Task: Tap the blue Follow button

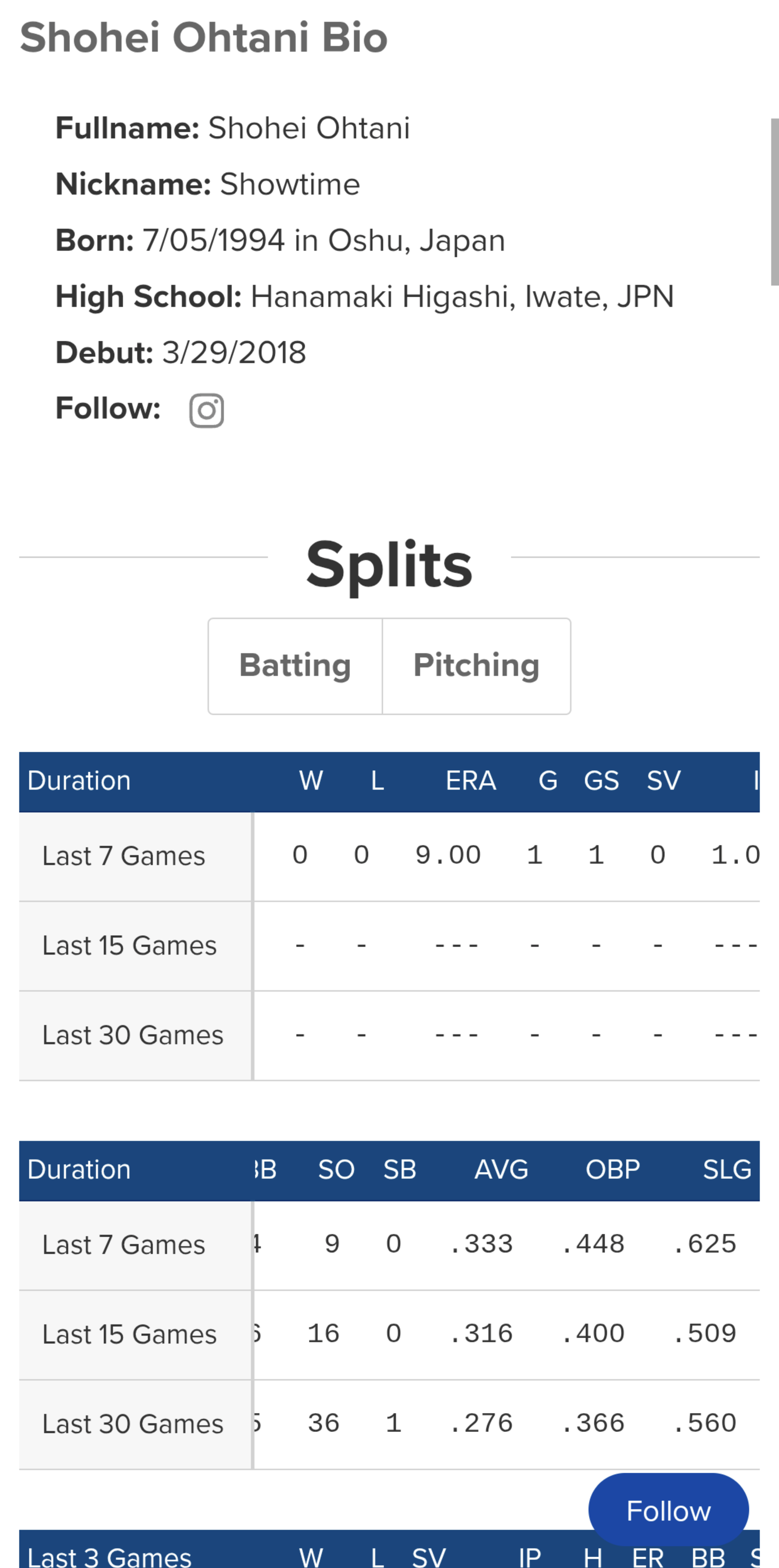Action: point(668,1511)
